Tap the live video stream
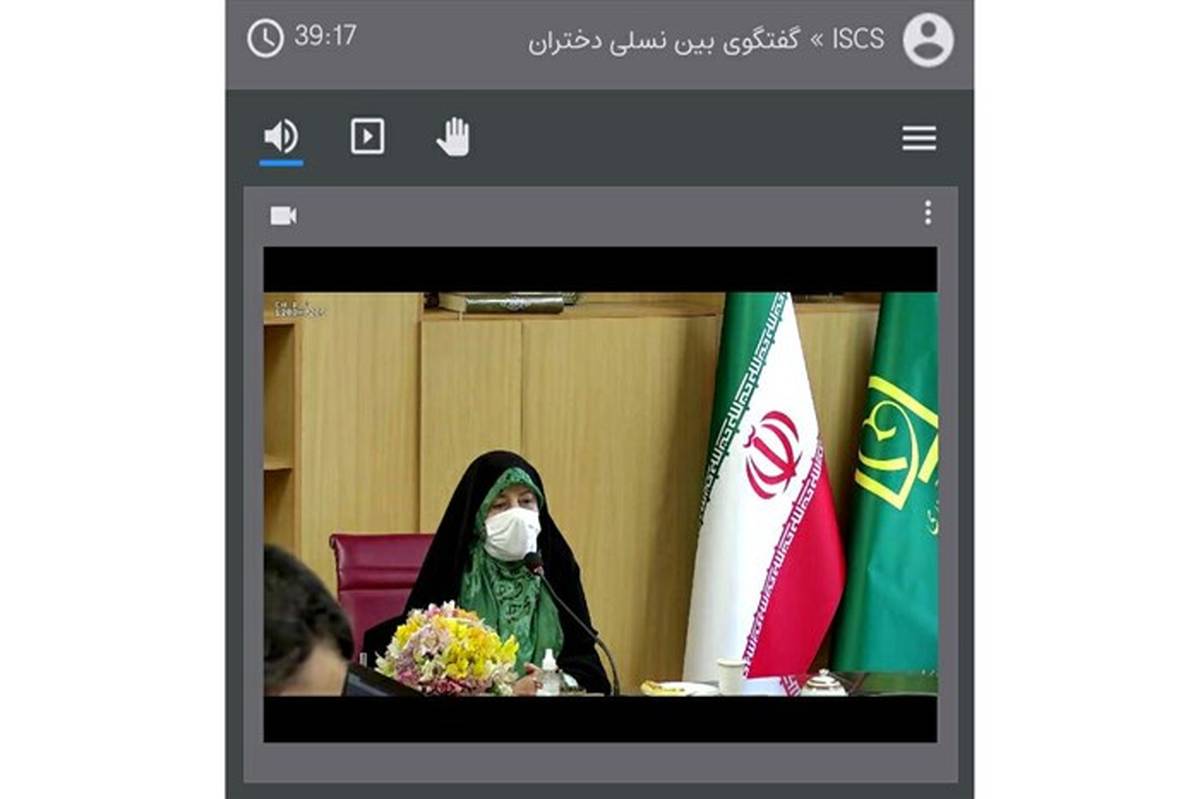The image size is (1200, 799). point(600,494)
